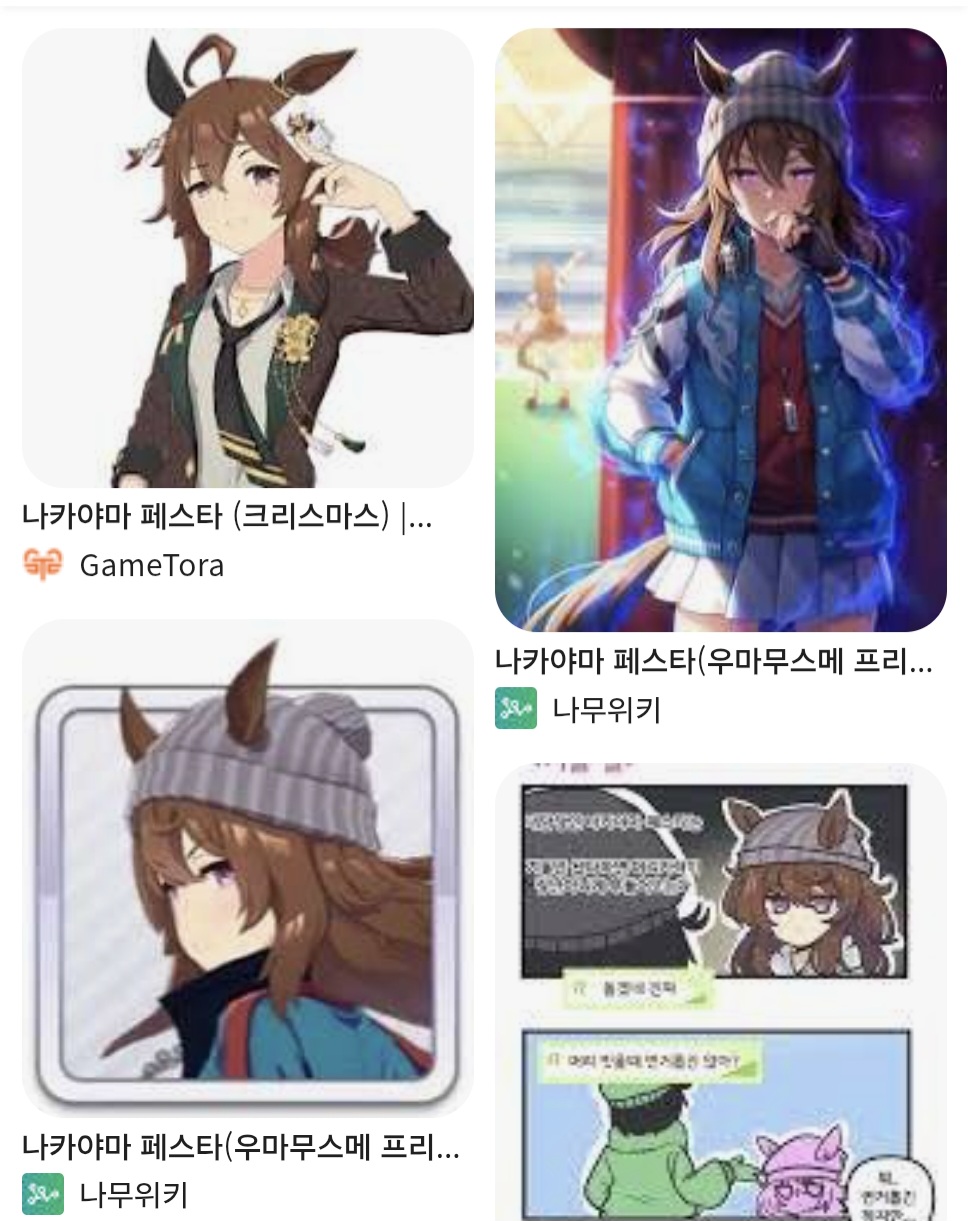
Task: Open 나무위키 source under the framed beanie portrait
Action: click(133, 1194)
